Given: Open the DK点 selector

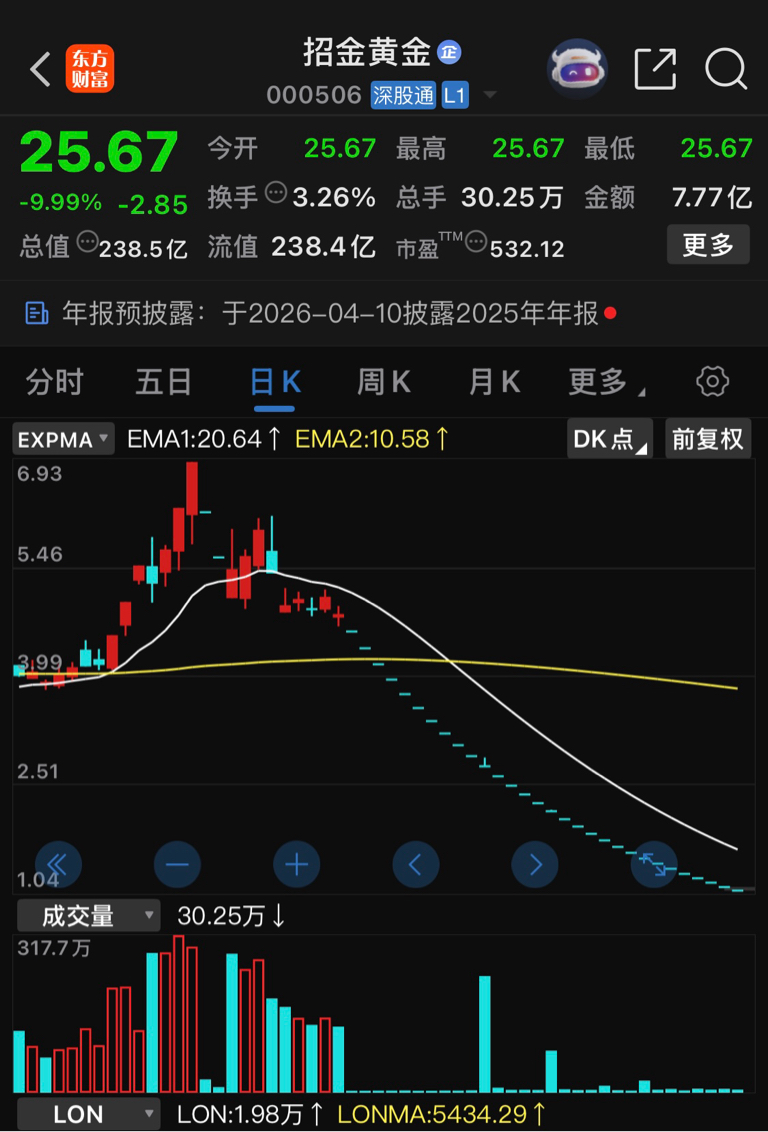Looking at the screenshot, I should click(609, 439).
